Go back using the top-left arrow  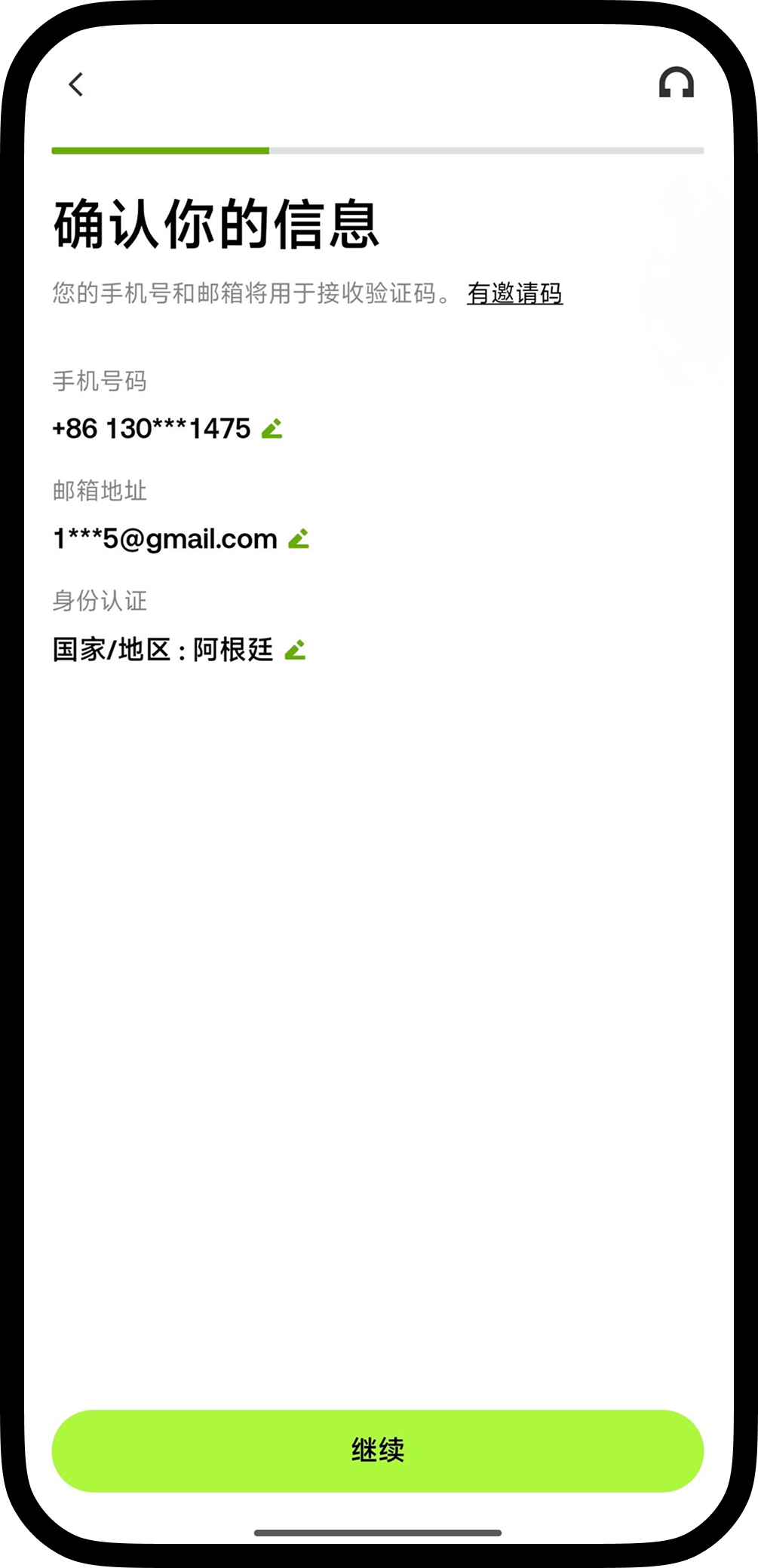click(x=76, y=84)
